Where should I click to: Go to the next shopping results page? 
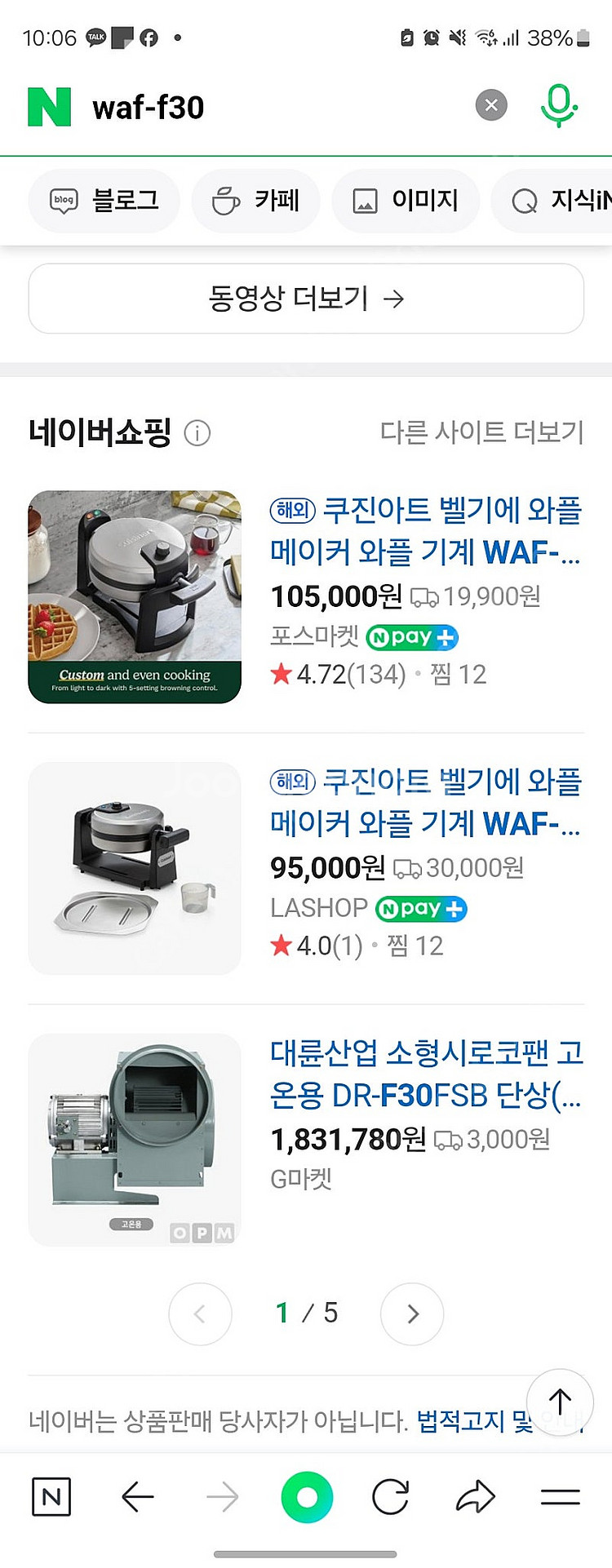pos(412,1313)
